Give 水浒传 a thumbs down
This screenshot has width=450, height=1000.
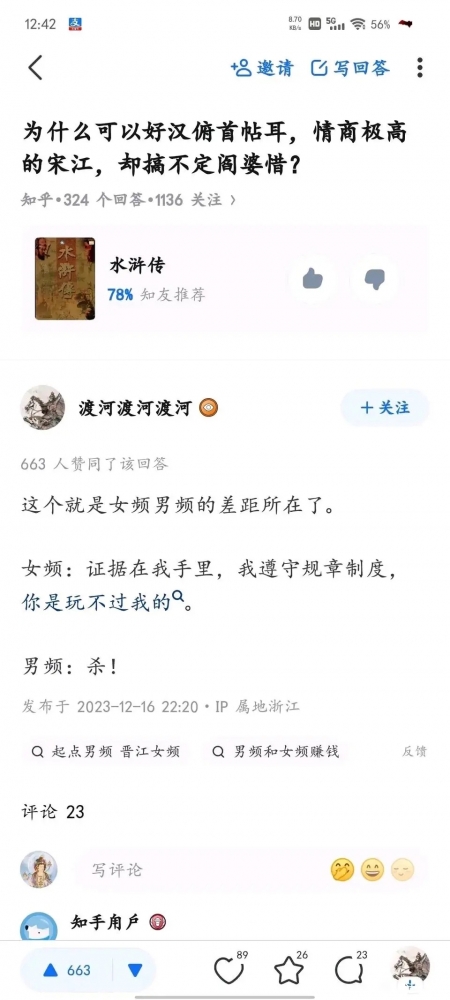374,279
